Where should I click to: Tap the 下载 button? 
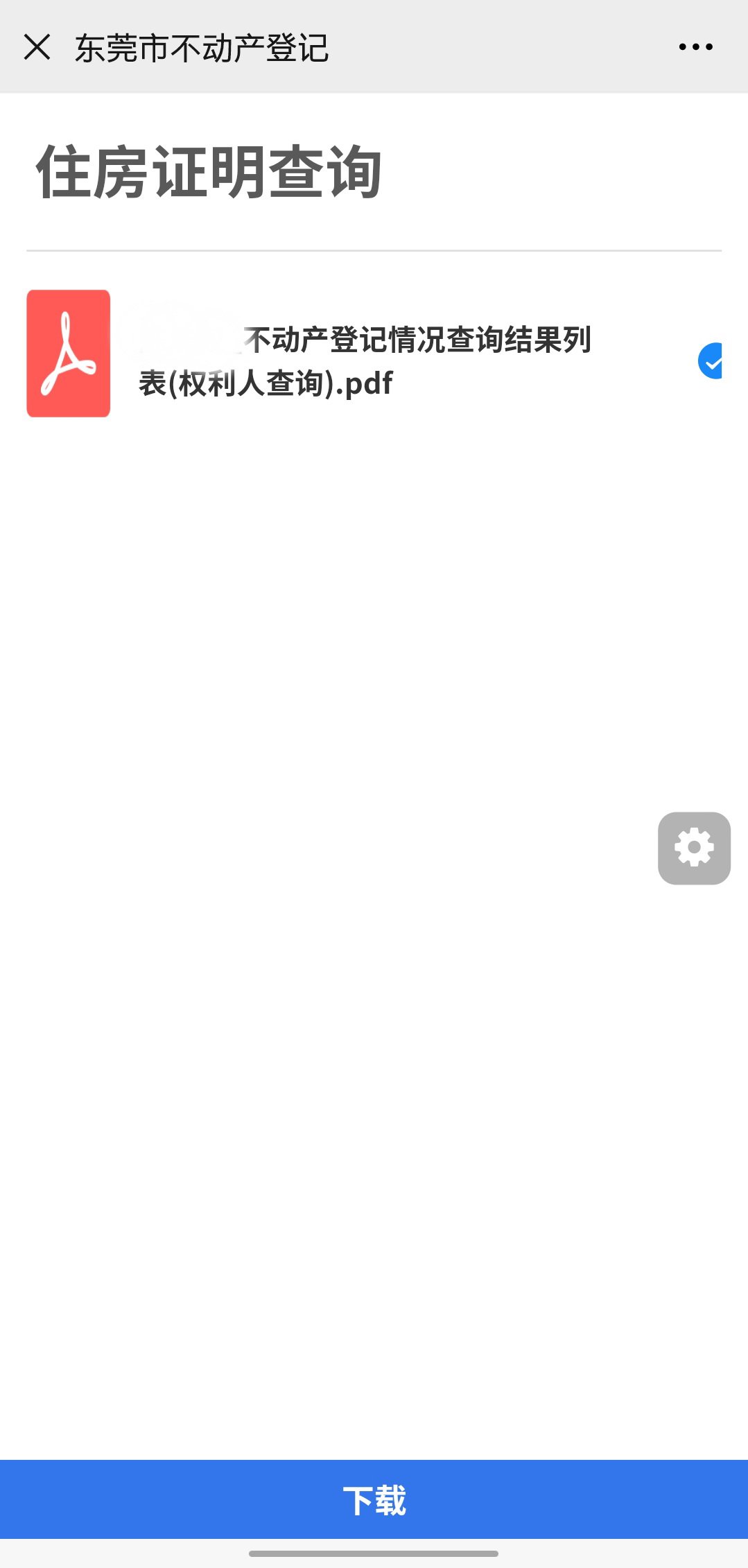374,1500
